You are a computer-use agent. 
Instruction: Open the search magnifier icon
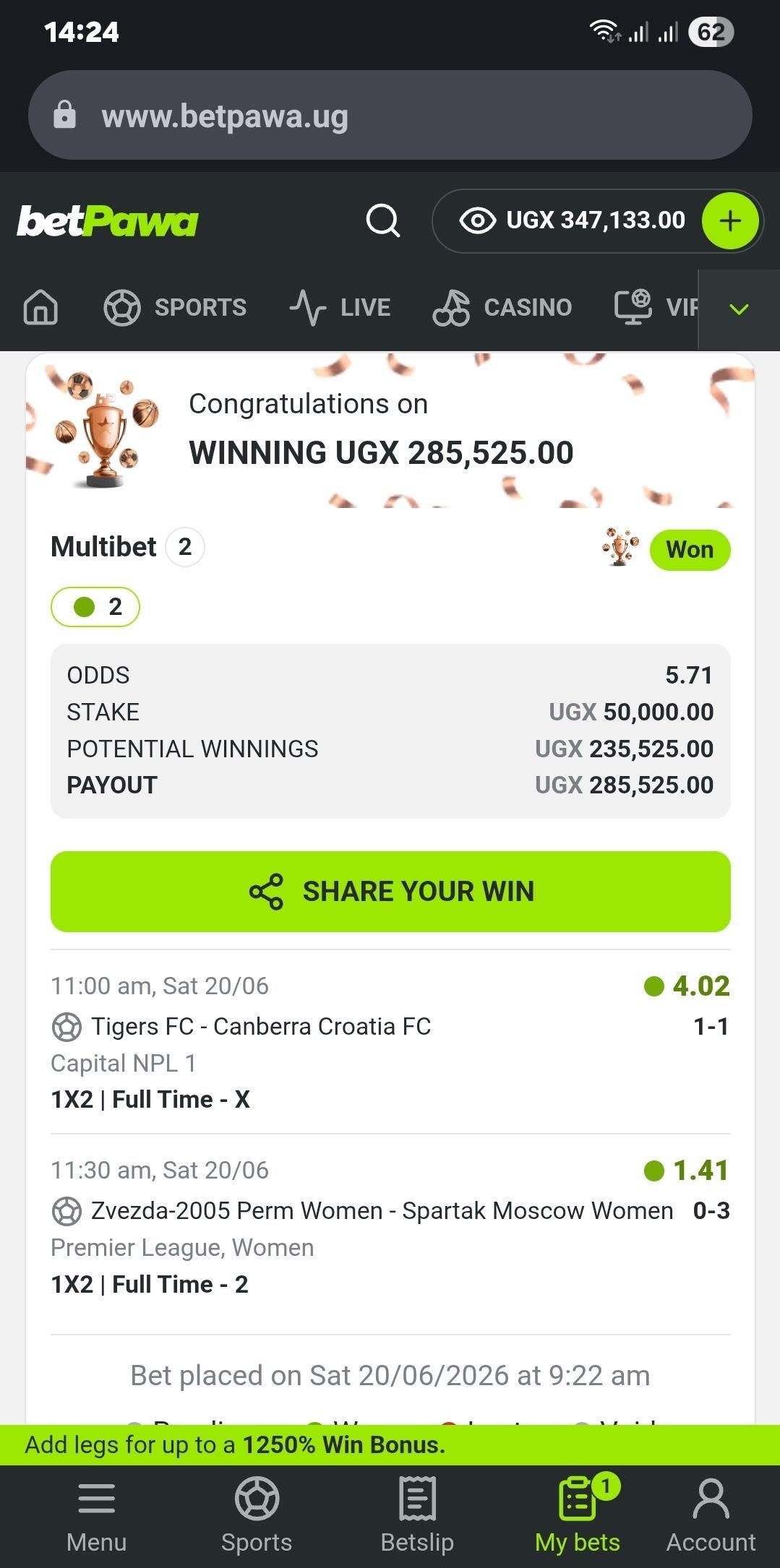tap(382, 220)
